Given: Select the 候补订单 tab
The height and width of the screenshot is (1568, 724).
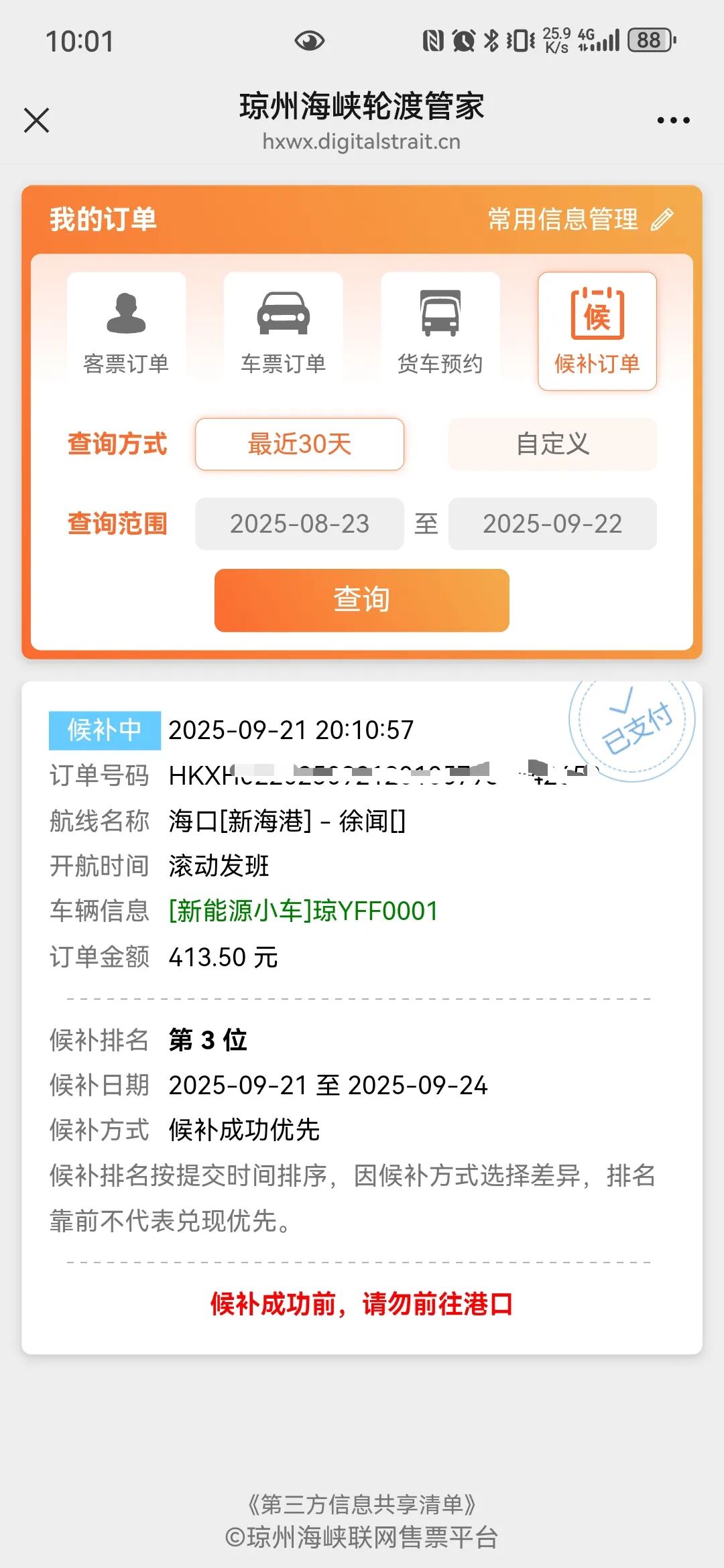Looking at the screenshot, I should pyautogui.click(x=597, y=331).
